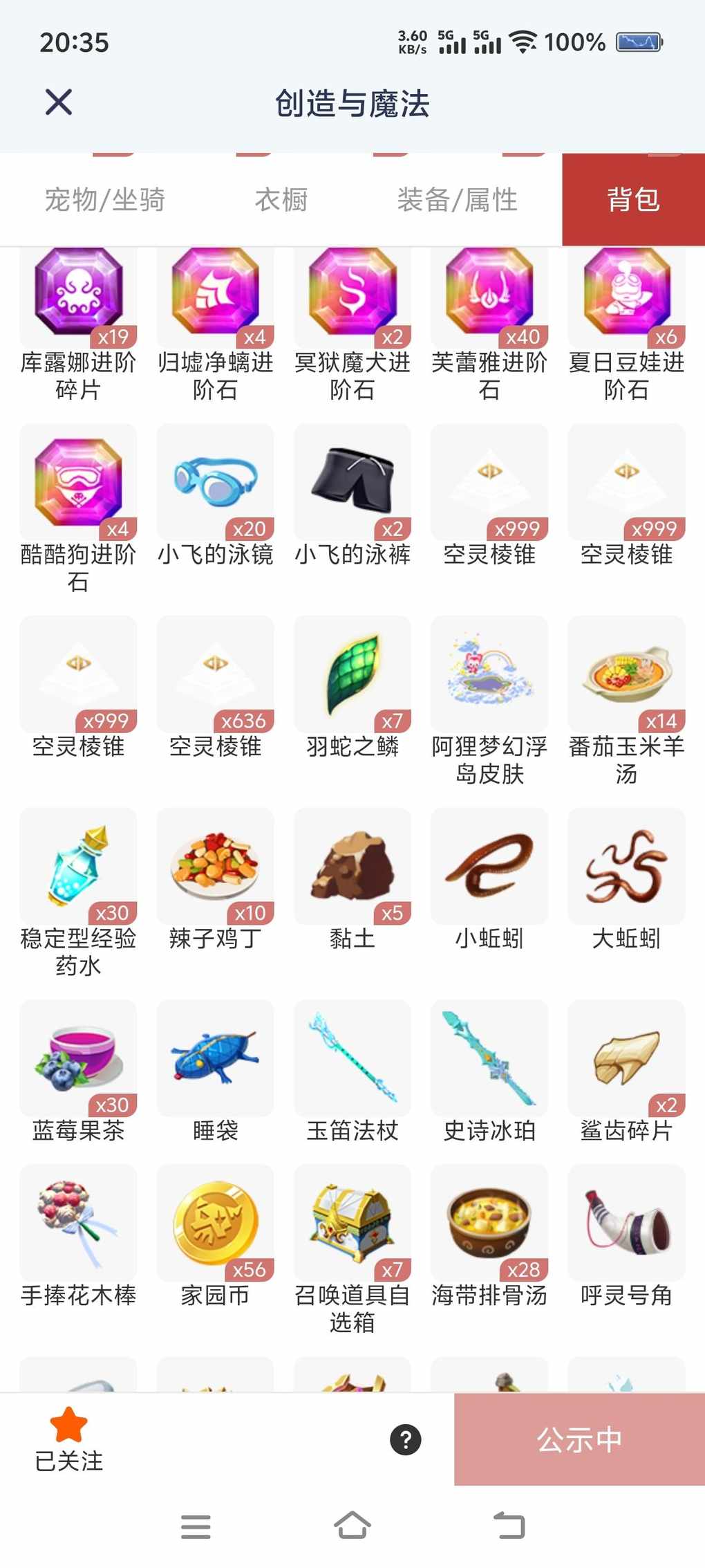View the 史诗冰珀 weapon item
This screenshot has width=705, height=1568.
[x=489, y=1058]
